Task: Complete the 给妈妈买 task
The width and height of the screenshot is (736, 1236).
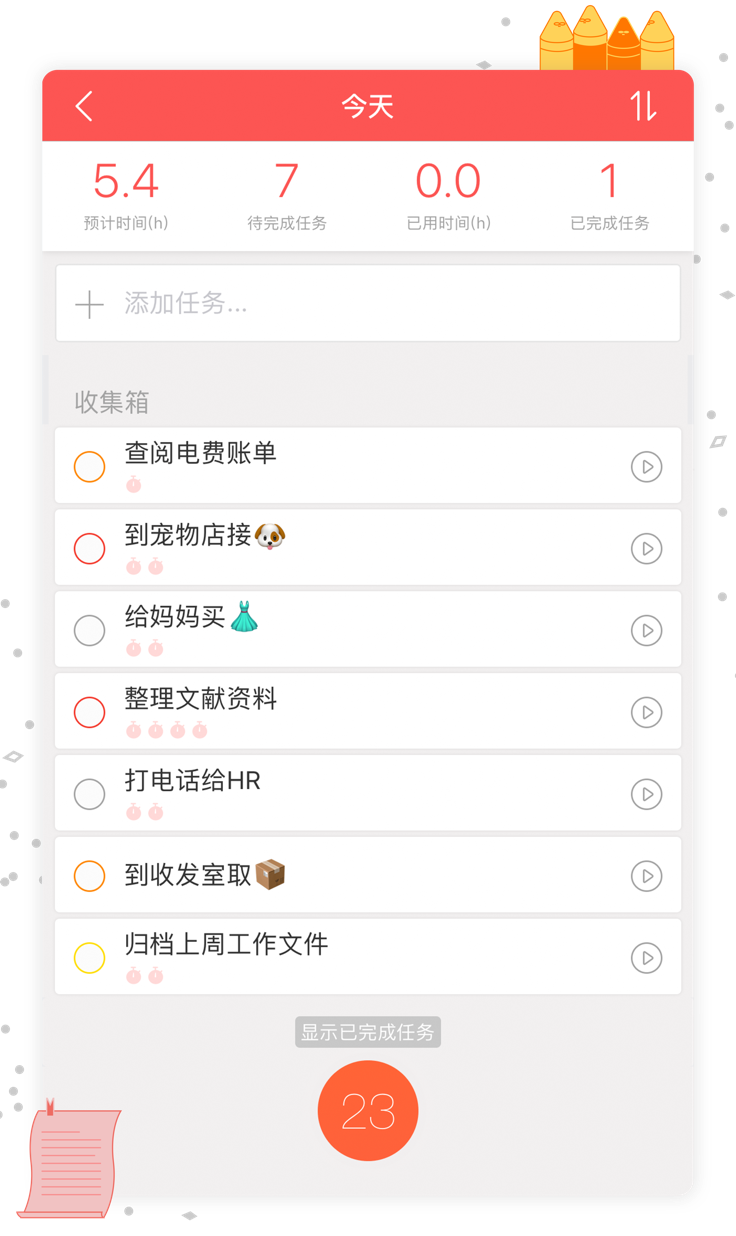Action: pos(90,631)
